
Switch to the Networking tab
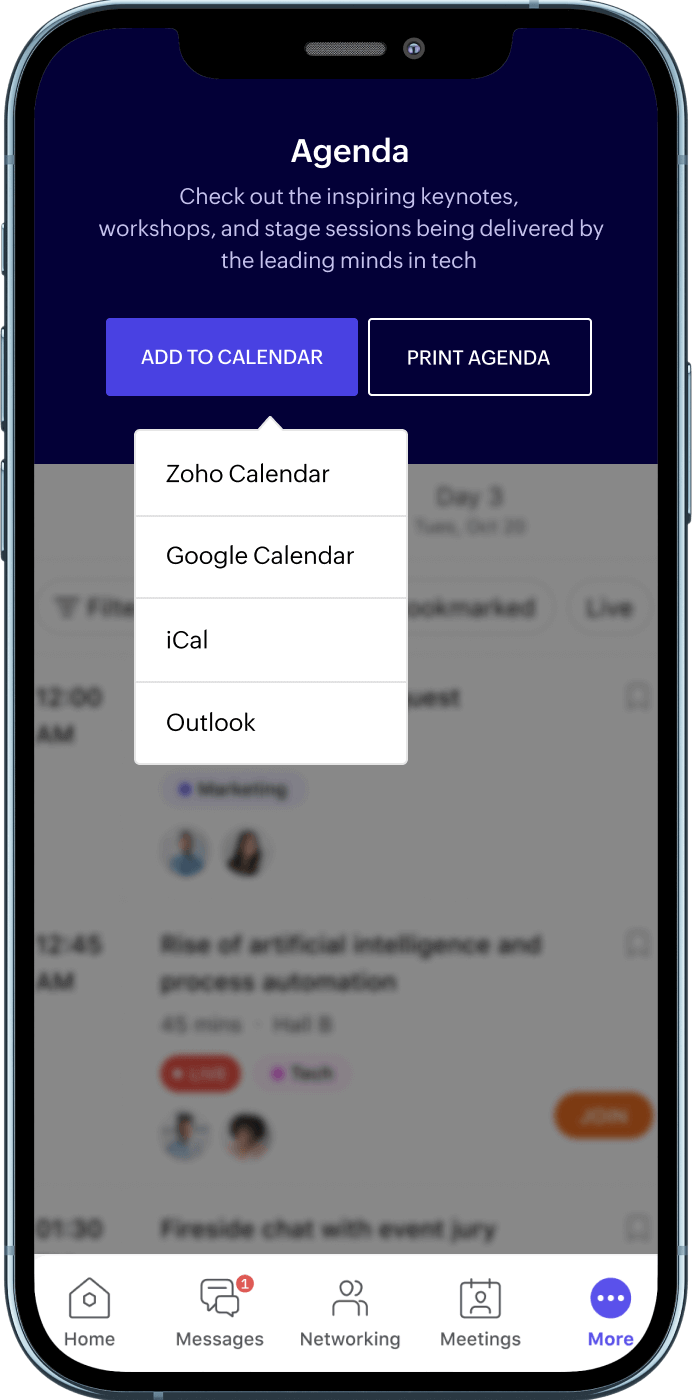[350, 1311]
